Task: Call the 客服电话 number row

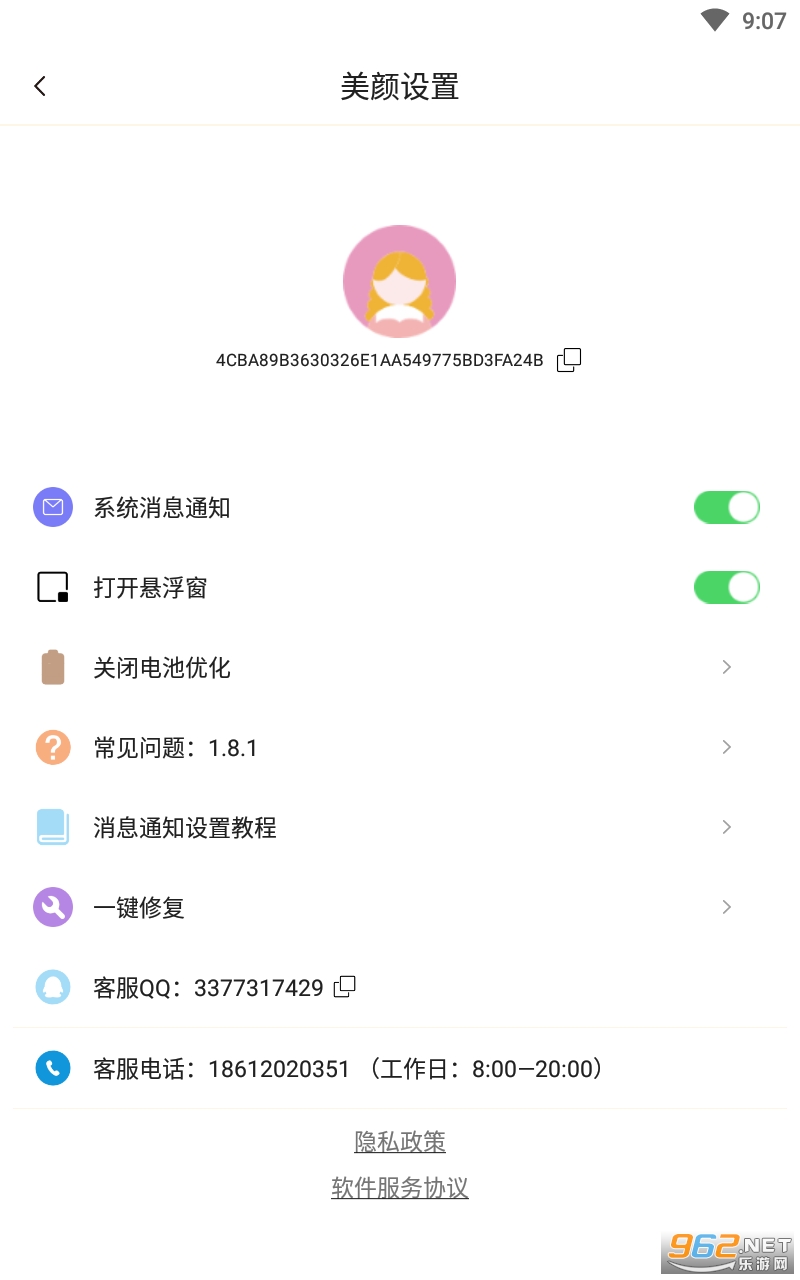Action: coord(400,1069)
